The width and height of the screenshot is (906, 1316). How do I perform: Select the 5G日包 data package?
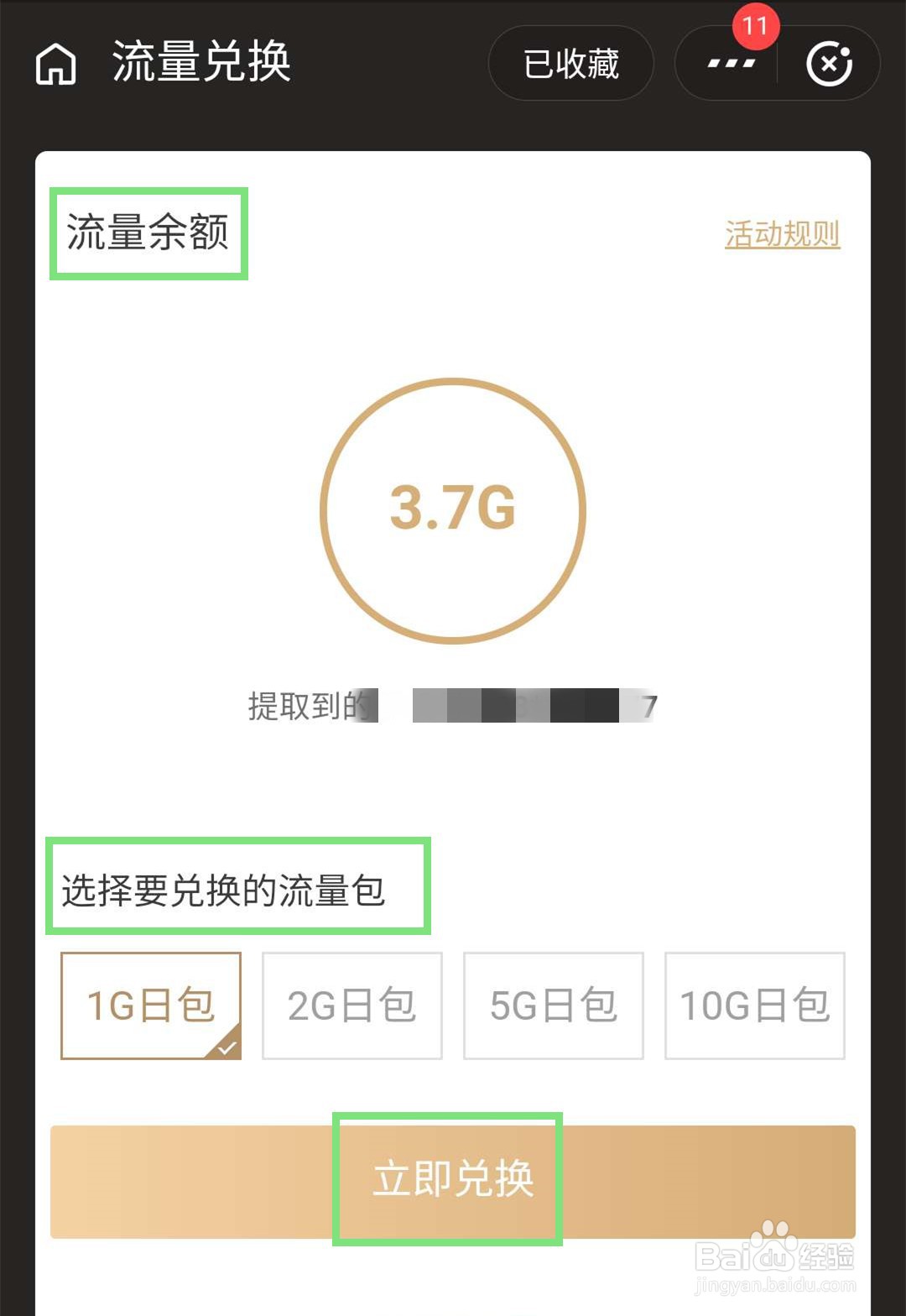click(x=553, y=1005)
